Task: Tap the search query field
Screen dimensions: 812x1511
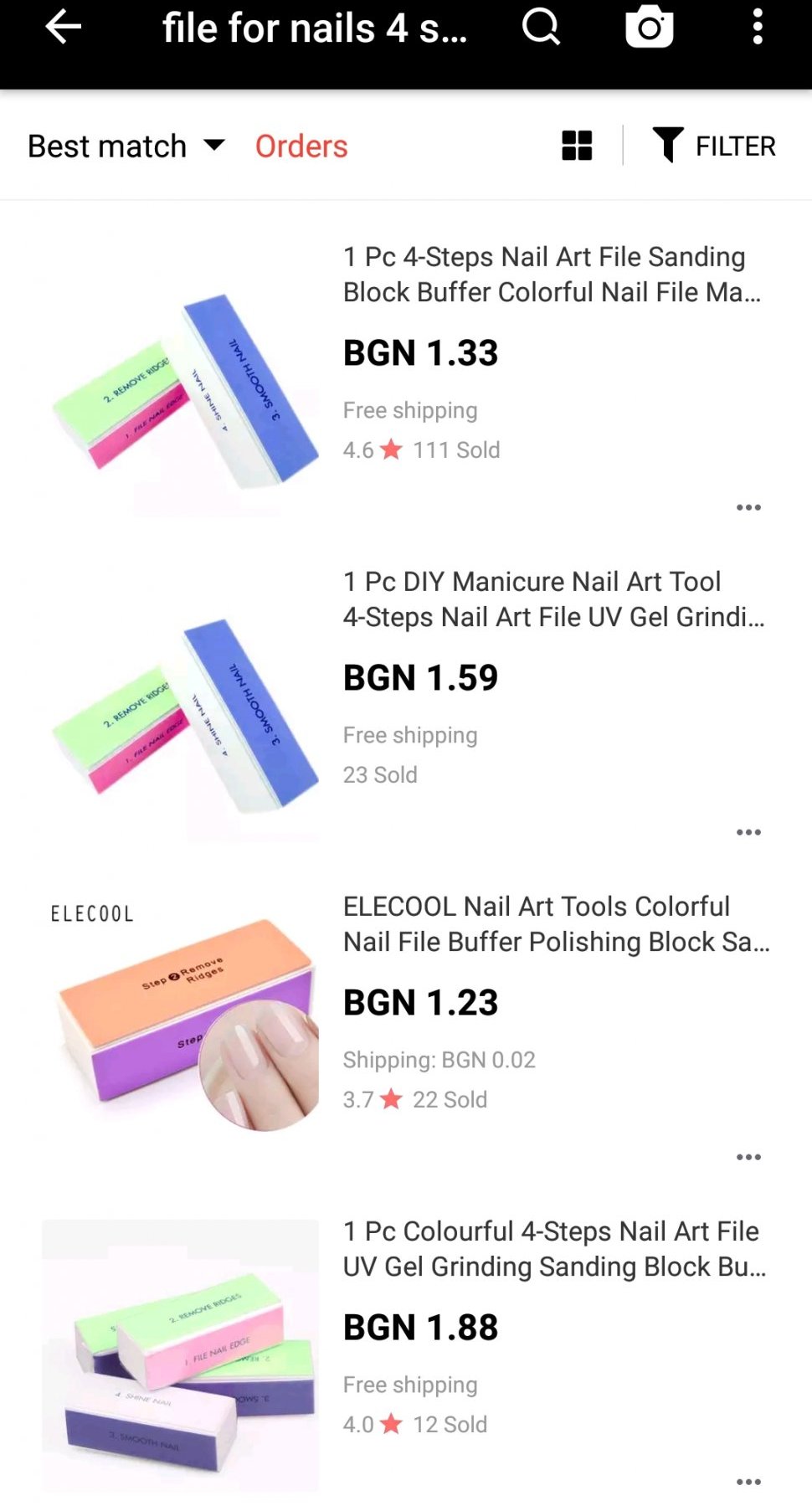Action: [314, 28]
